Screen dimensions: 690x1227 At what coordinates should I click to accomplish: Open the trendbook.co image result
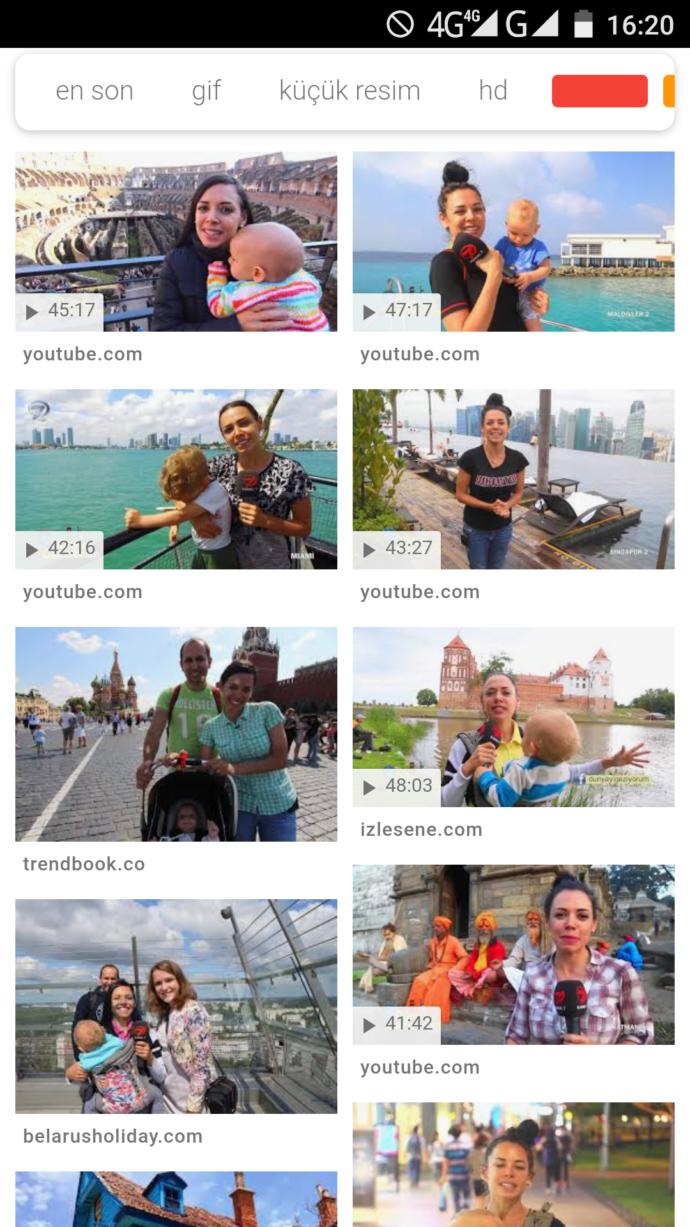click(176, 734)
